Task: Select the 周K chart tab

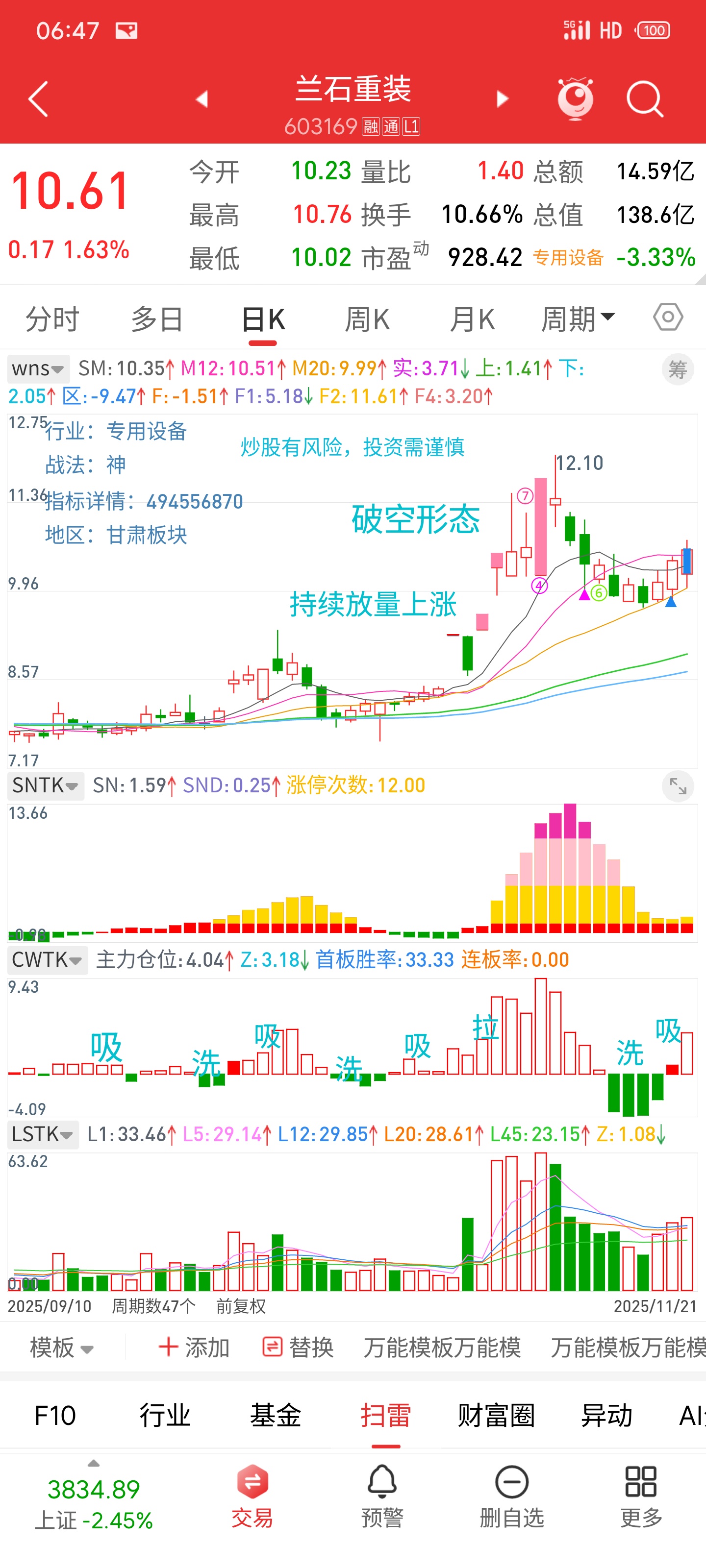Action: pos(367,319)
